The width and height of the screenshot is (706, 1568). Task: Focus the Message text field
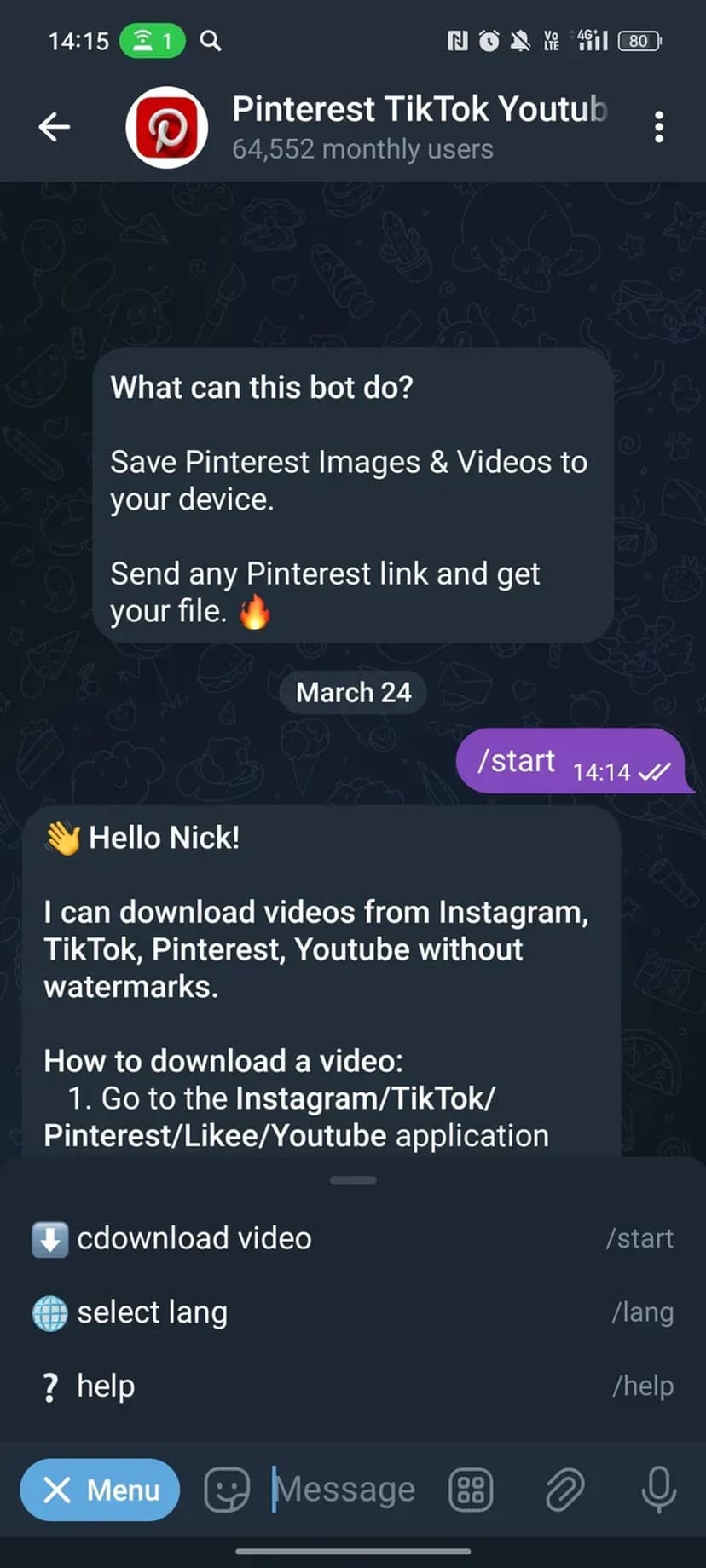tap(350, 1490)
